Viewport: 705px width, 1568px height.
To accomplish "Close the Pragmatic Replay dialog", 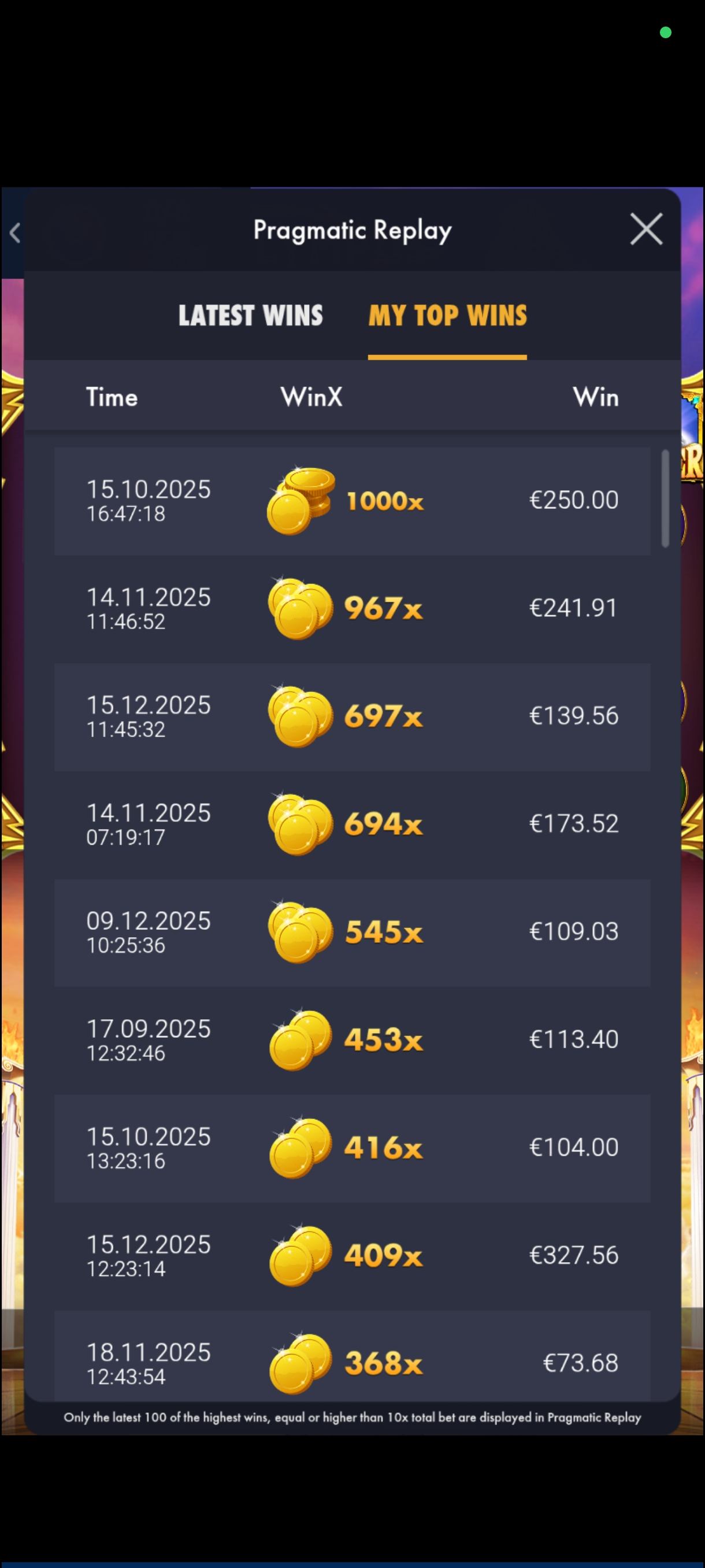I will tap(646, 230).
